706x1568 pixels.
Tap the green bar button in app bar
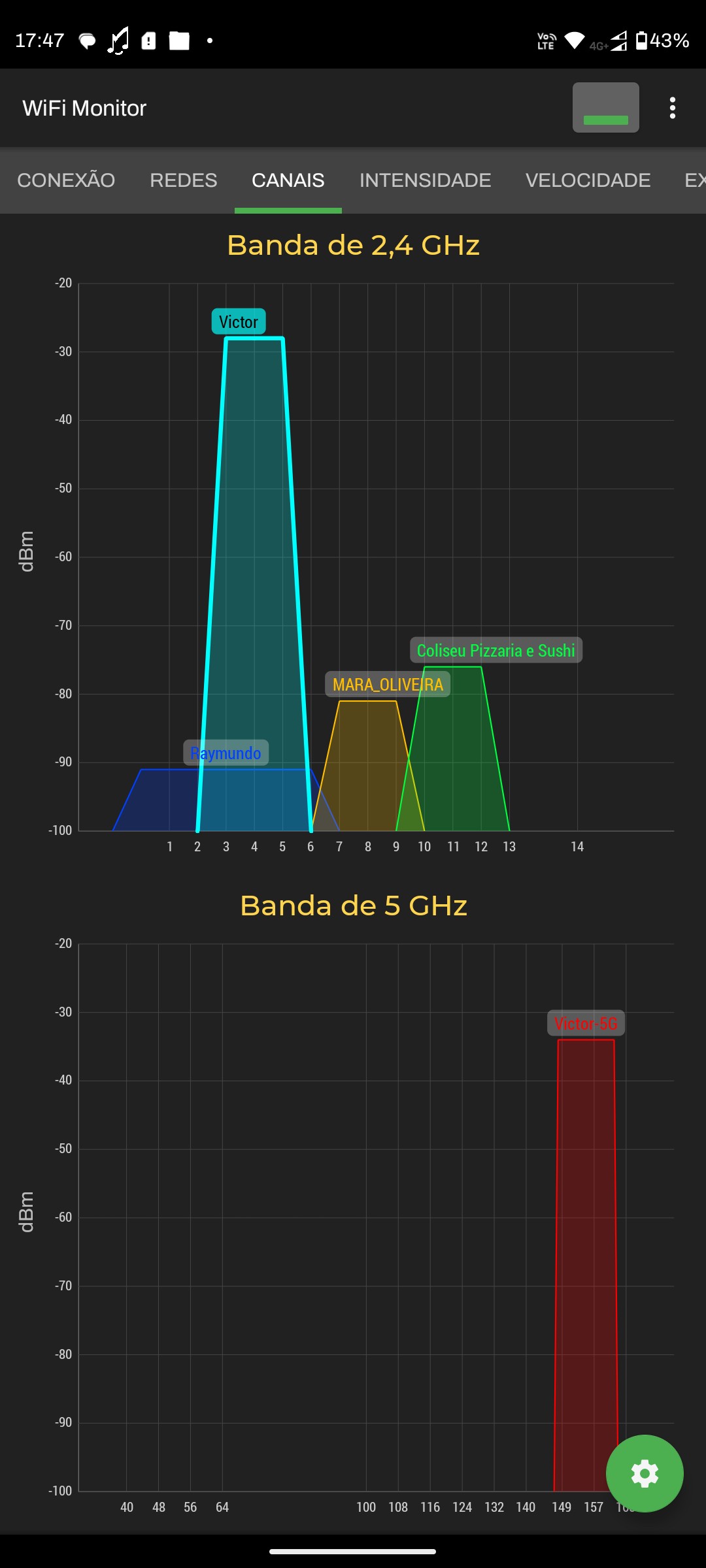coord(605,108)
